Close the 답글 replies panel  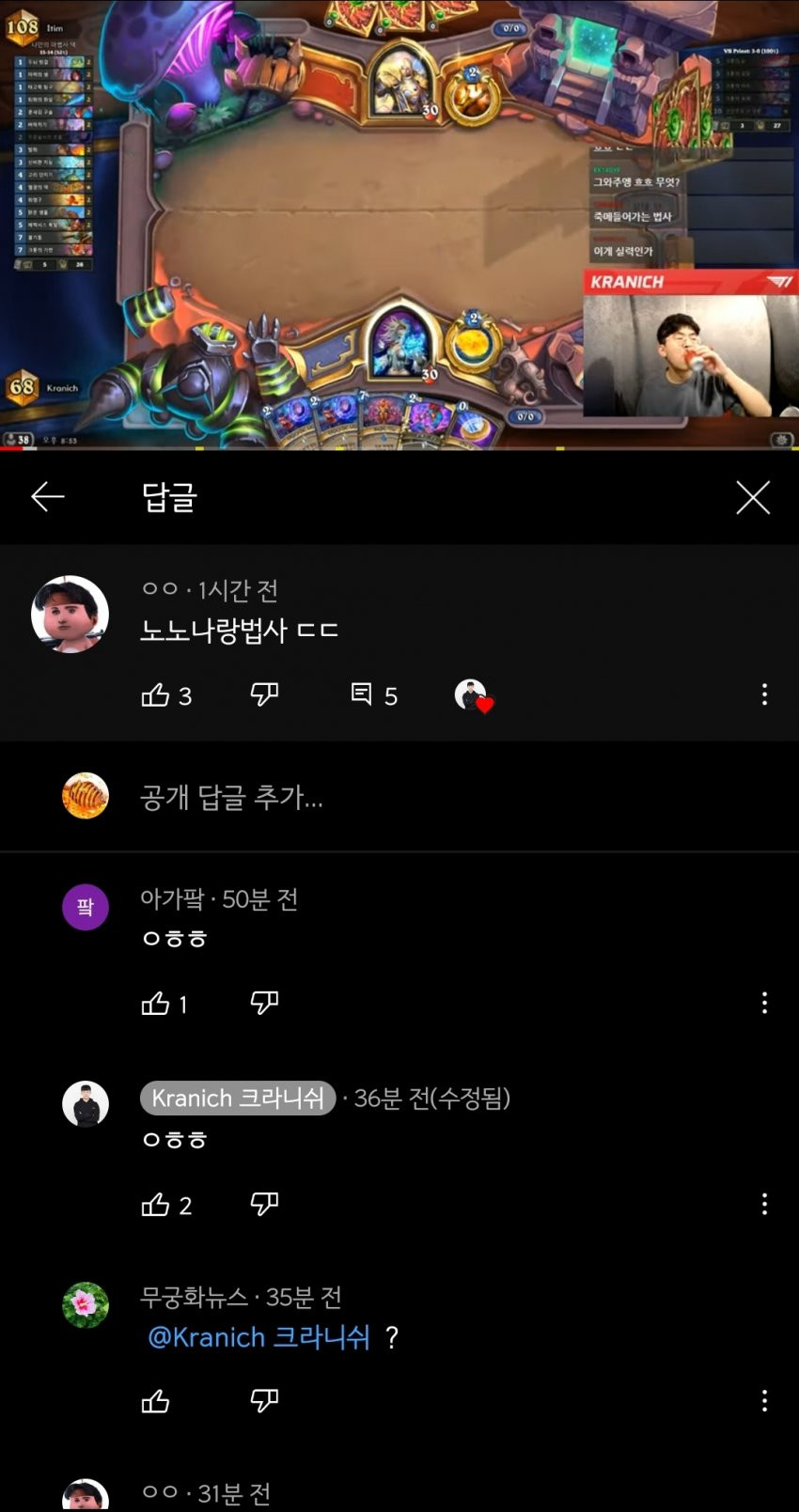click(x=752, y=497)
